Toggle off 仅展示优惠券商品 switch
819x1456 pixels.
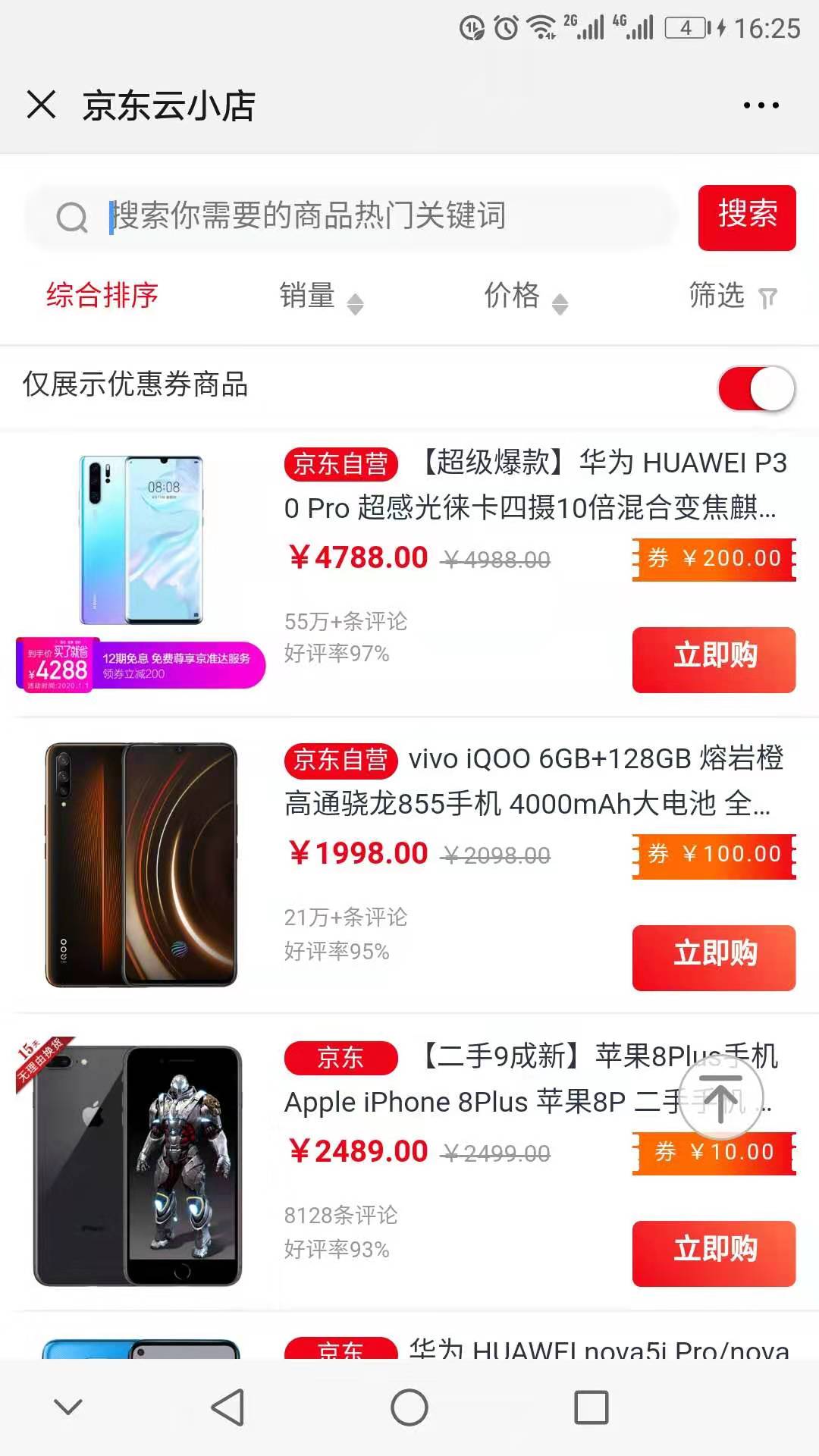coord(756,388)
